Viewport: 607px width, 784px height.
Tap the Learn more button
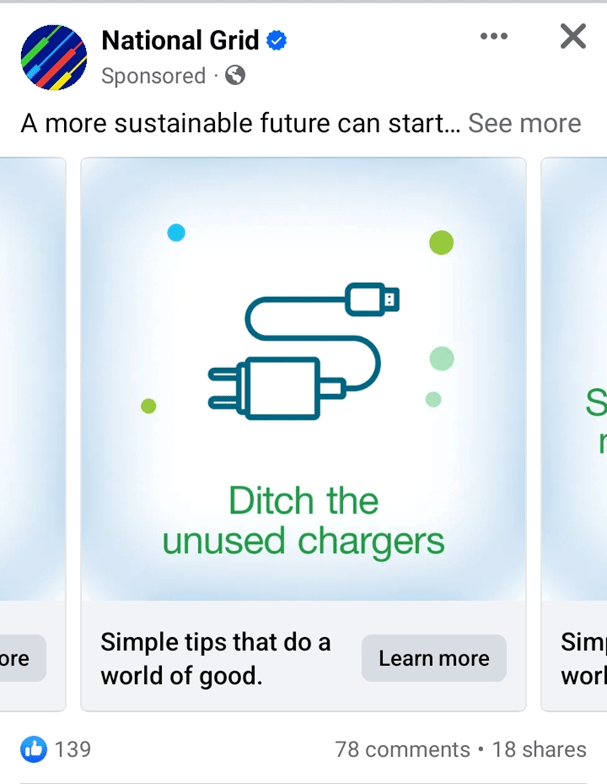click(434, 658)
